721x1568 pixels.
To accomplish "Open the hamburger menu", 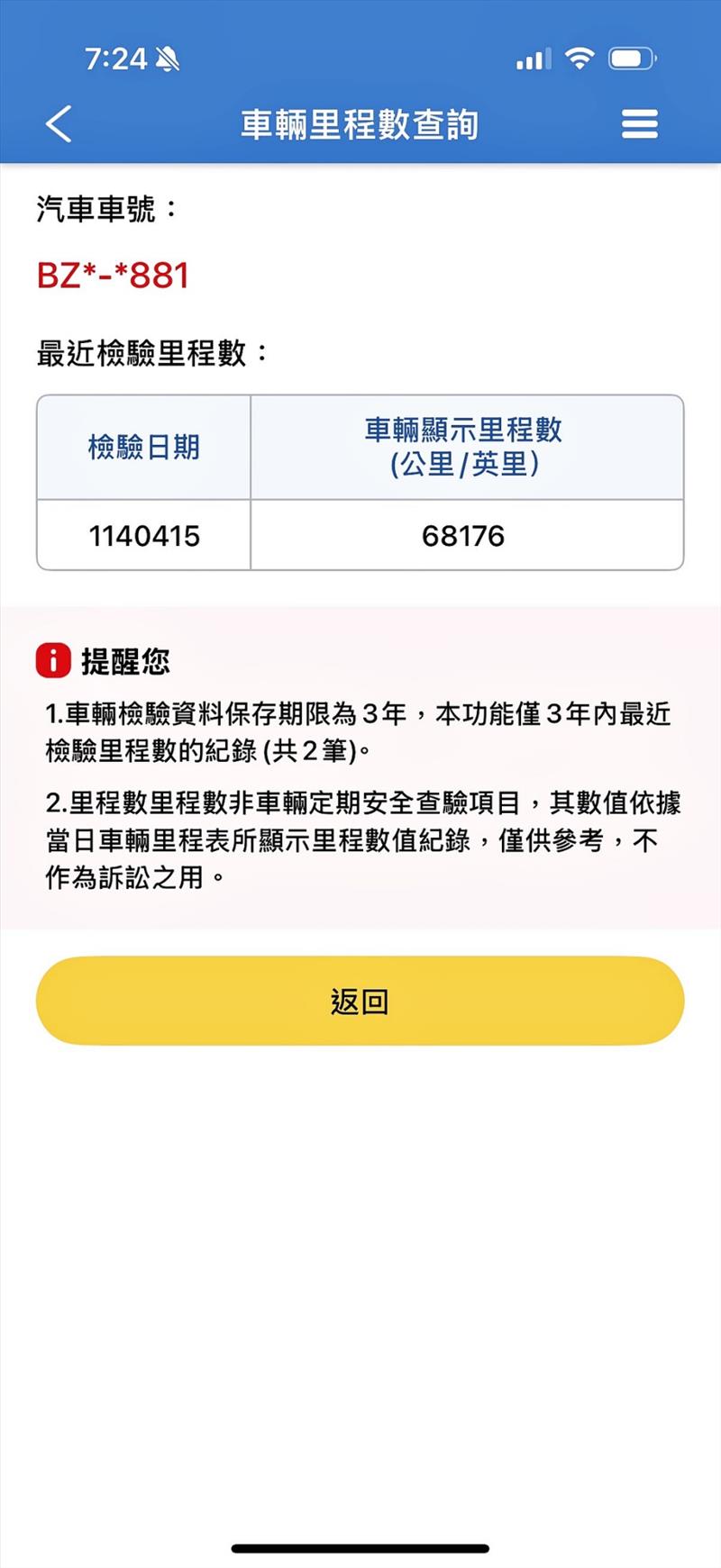I will coord(639,123).
